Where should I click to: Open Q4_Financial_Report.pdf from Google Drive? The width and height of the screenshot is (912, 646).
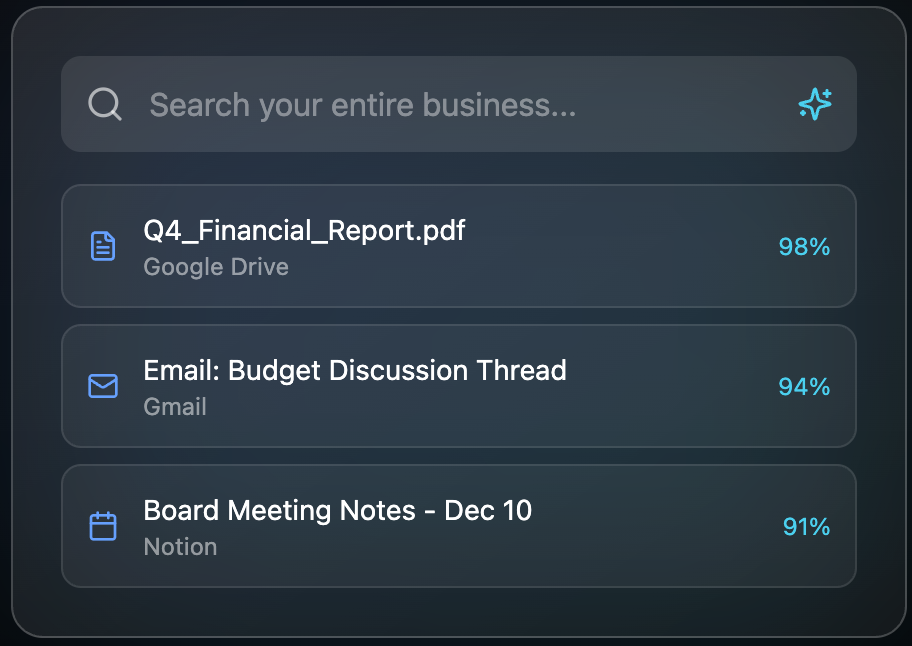pos(458,246)
